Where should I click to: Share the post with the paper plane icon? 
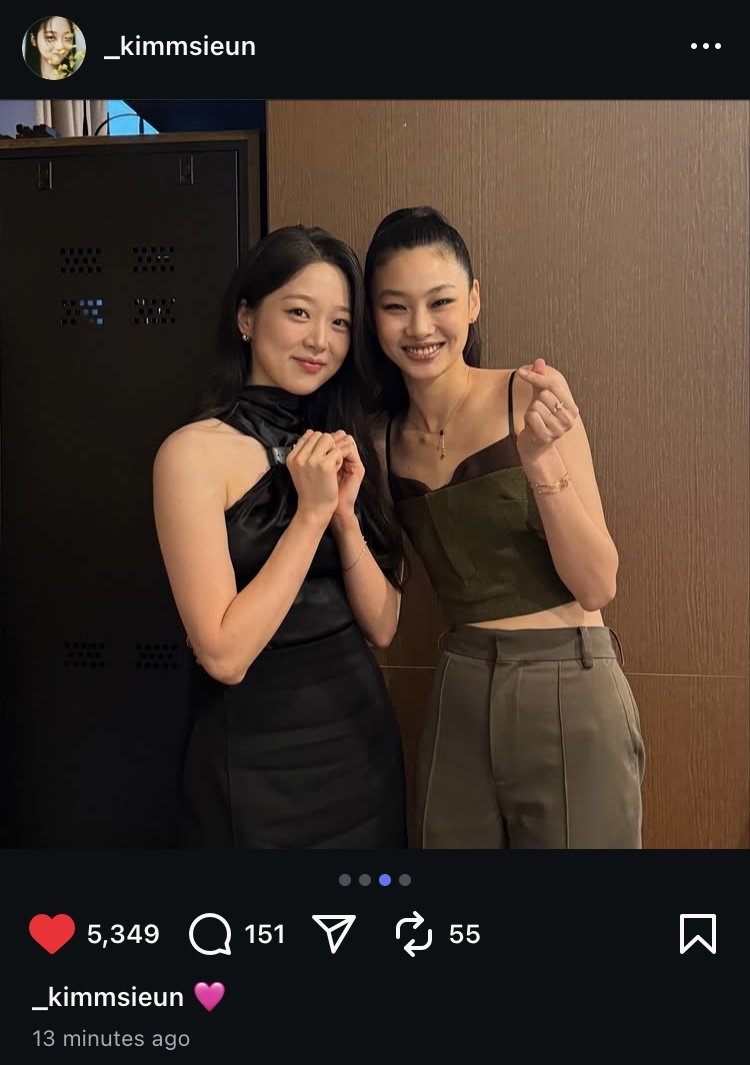[334, 934]
